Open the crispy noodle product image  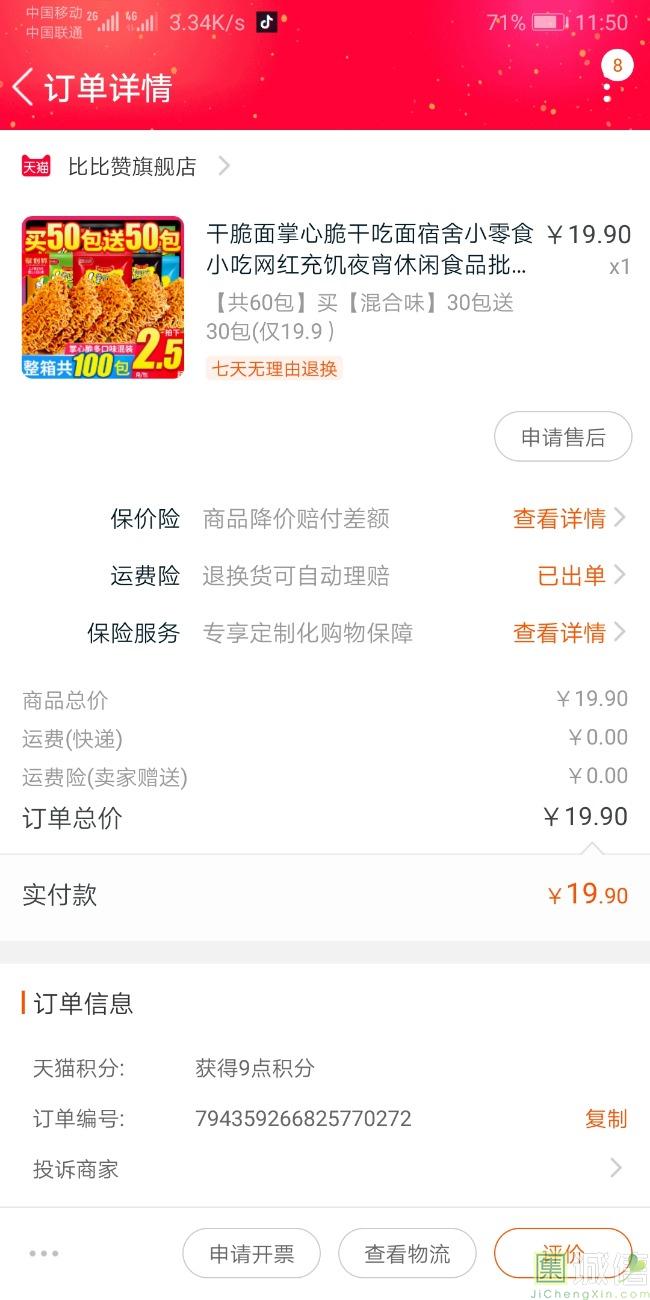103,298
